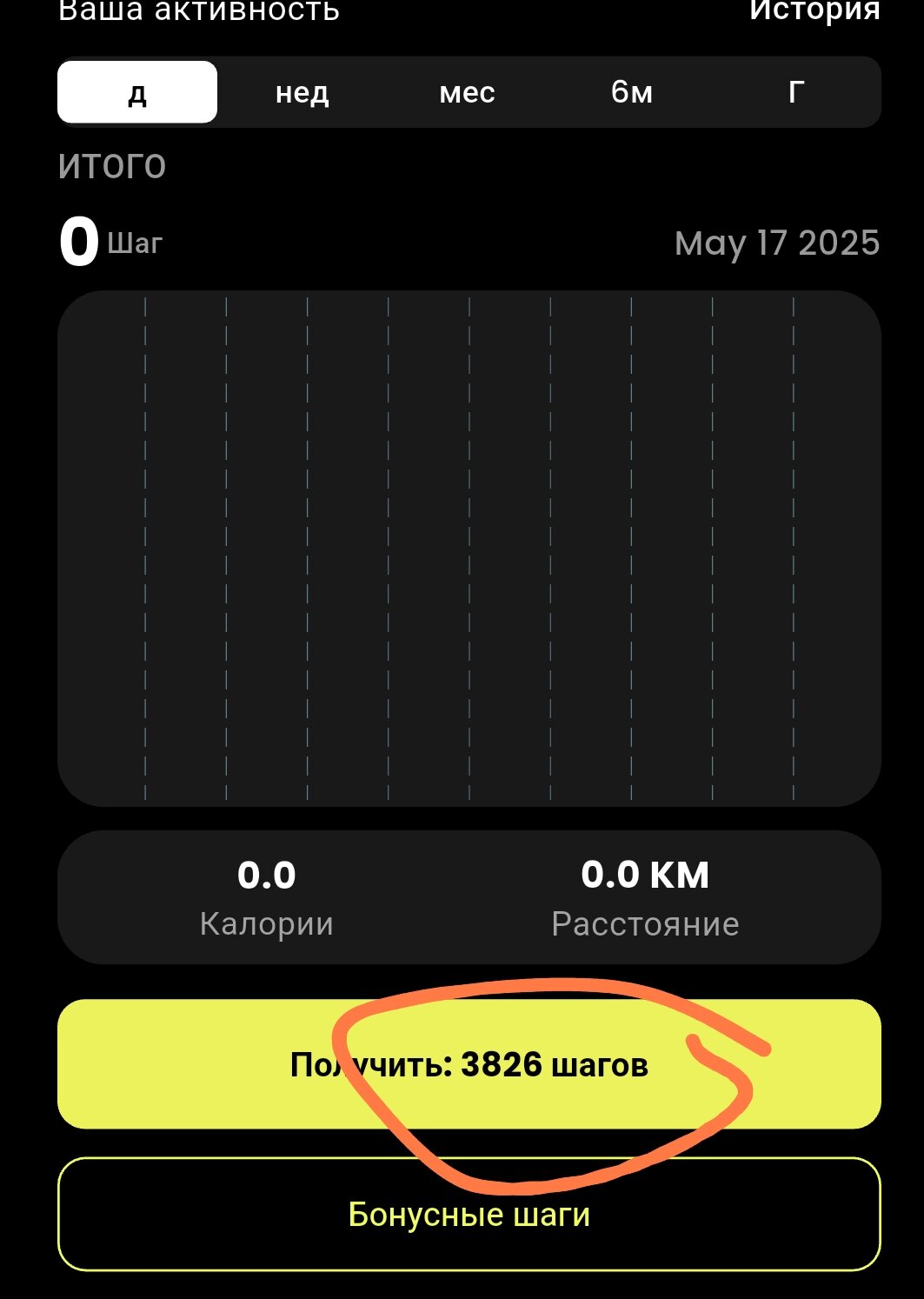Open the История activity history

pos(814,11)
